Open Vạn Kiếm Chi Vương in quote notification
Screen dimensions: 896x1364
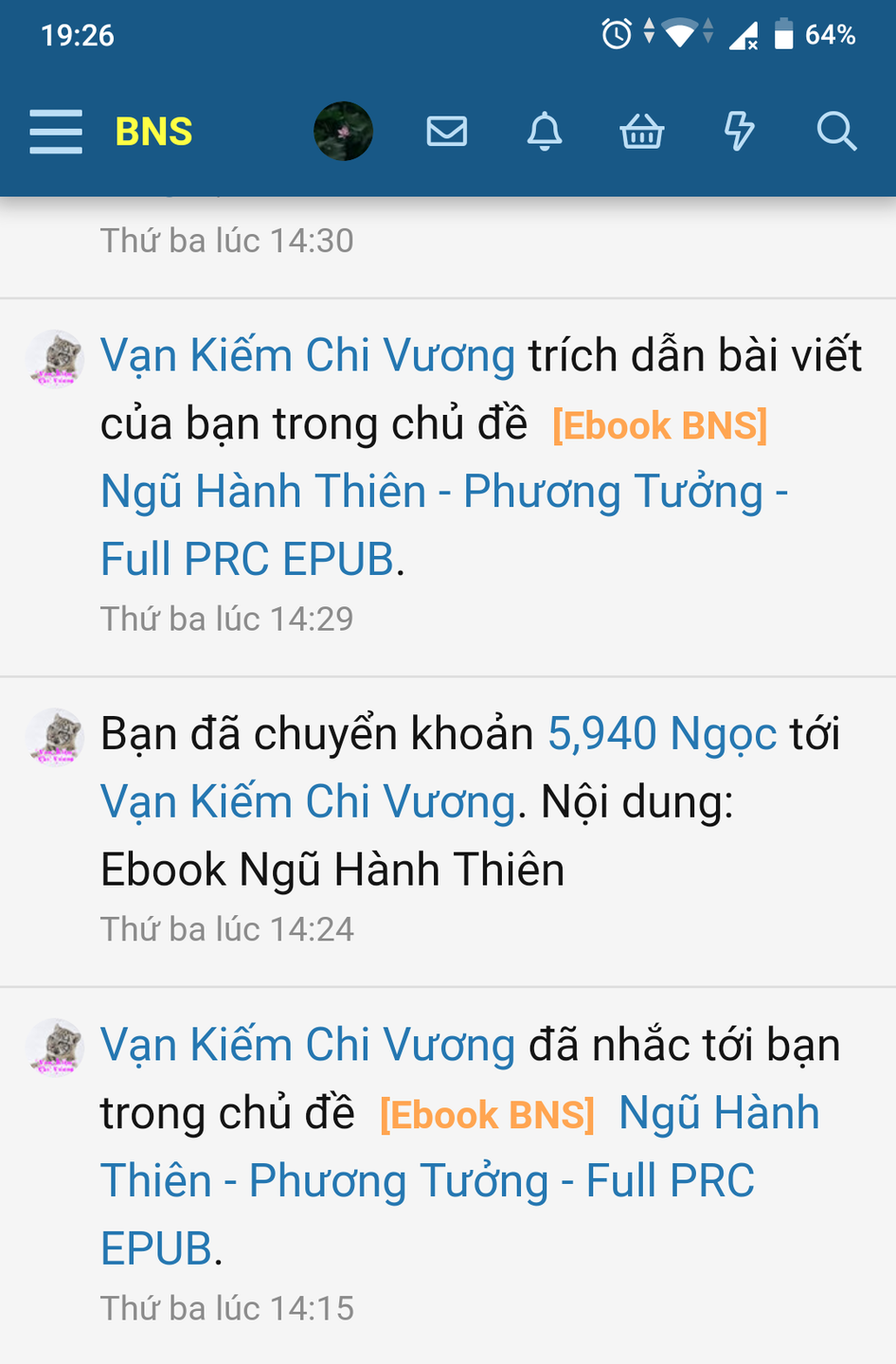pos(308,356)
